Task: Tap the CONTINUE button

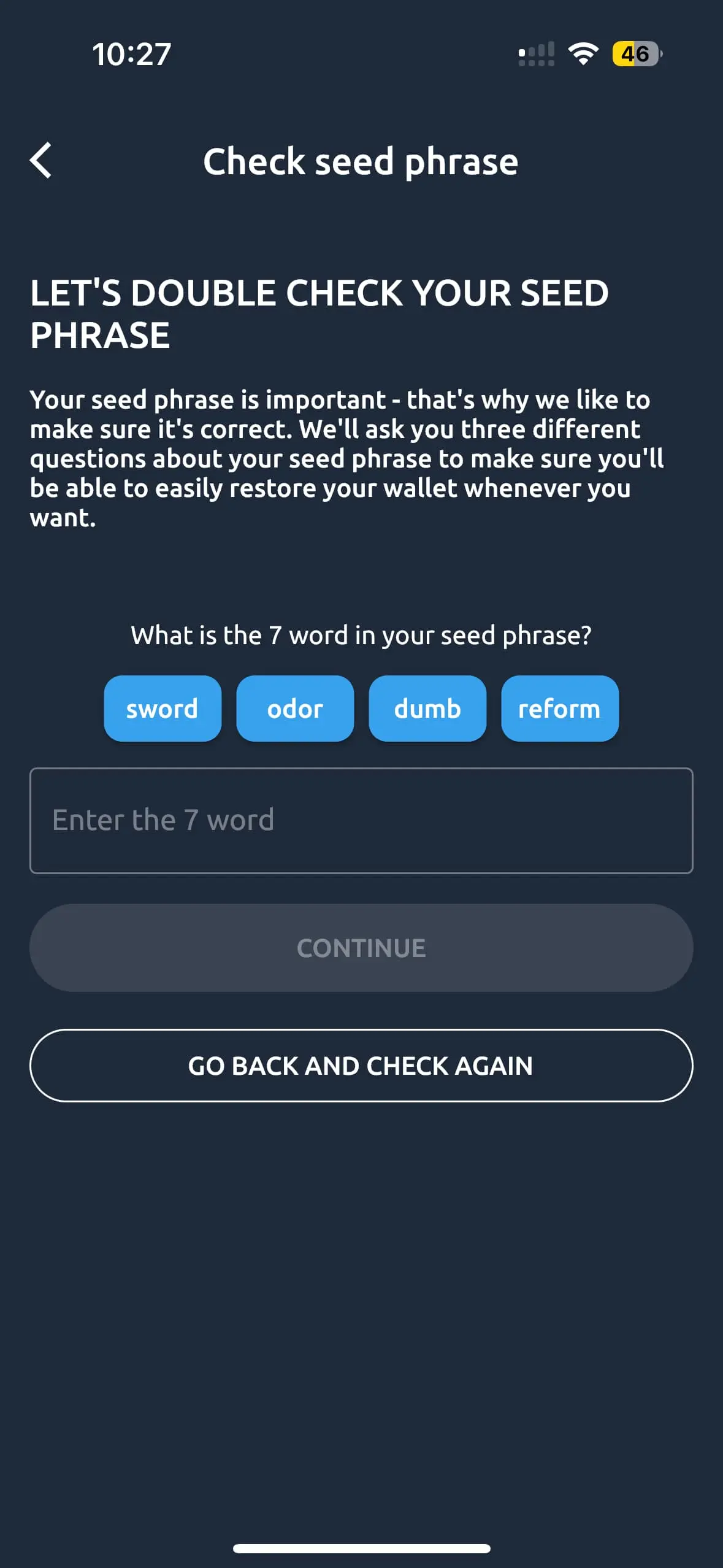Action: pyautogui.click(x=361, y=948)
